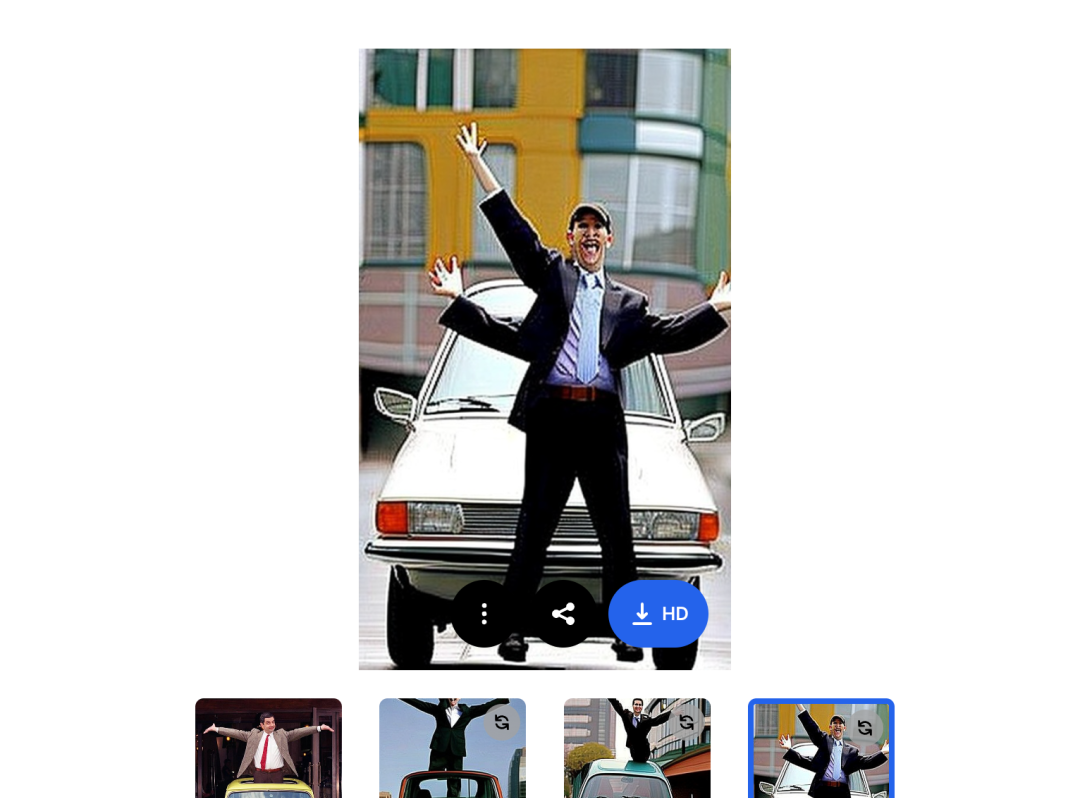Regenerate the fourth thumbnail image
Screen dimensions: 1080x798
coord(865,727)
